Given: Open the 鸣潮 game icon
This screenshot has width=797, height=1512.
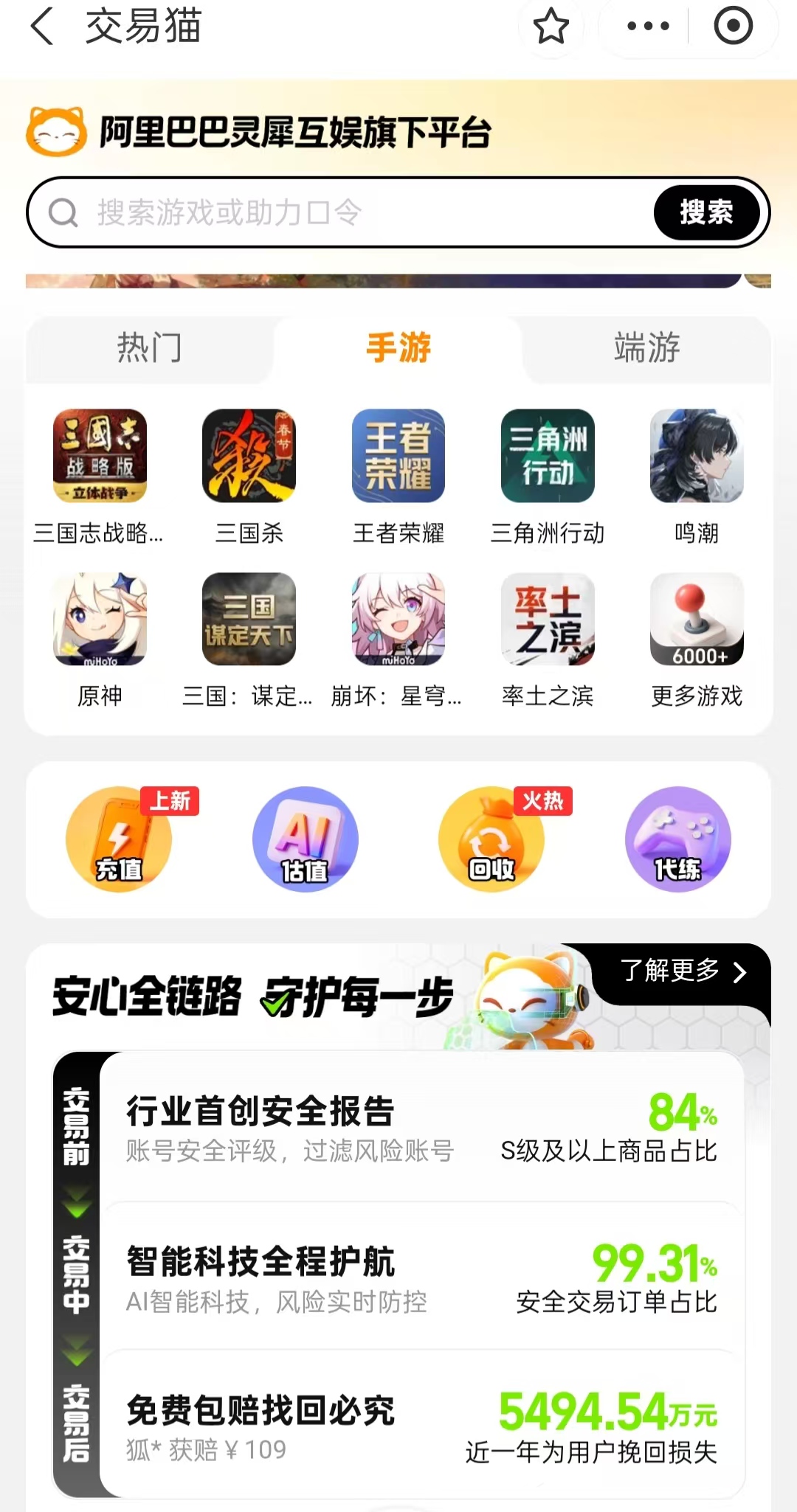Looking at the screenshot, I should (695, 457).
